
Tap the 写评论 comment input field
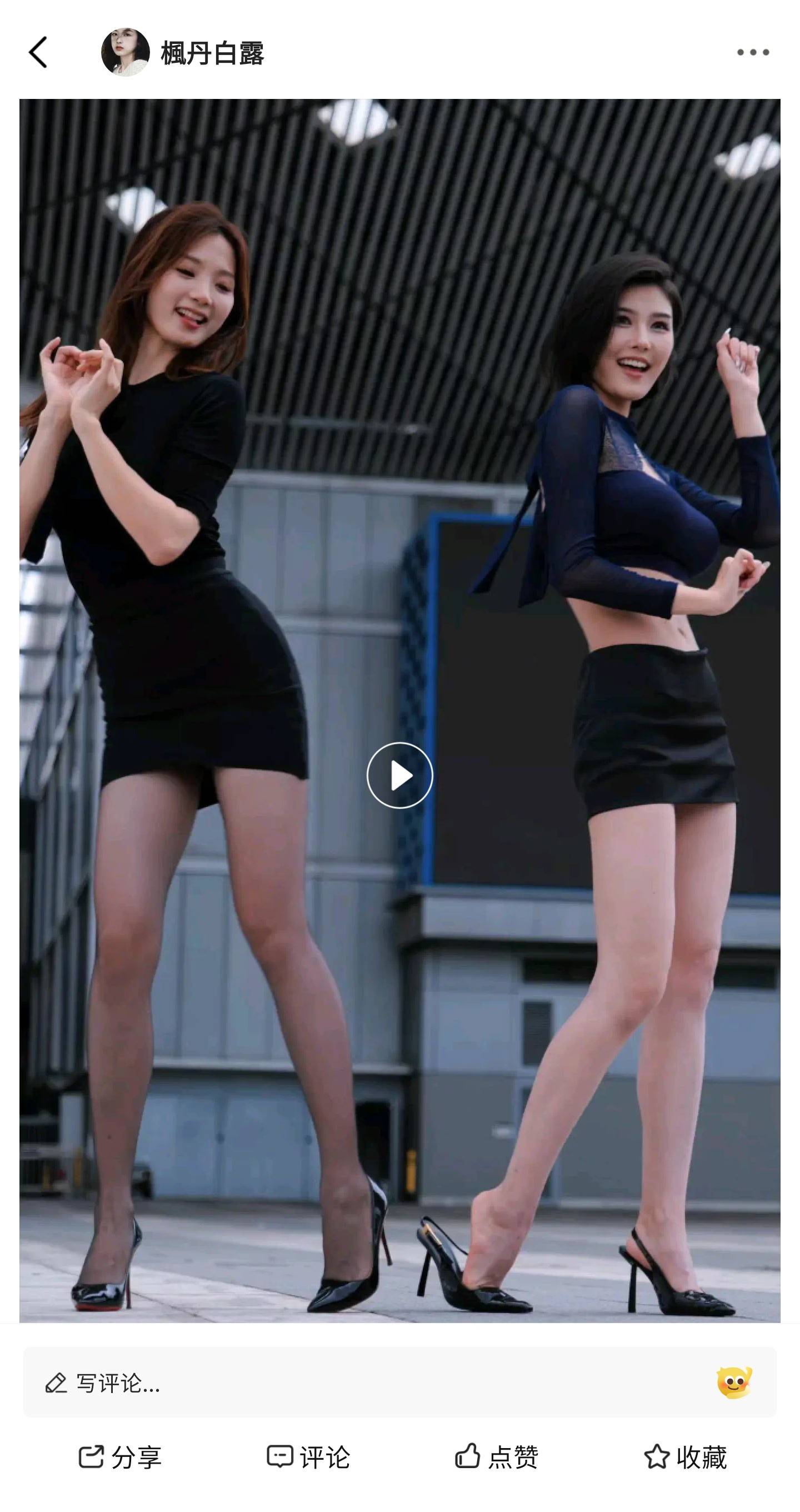coord(352,1384)
